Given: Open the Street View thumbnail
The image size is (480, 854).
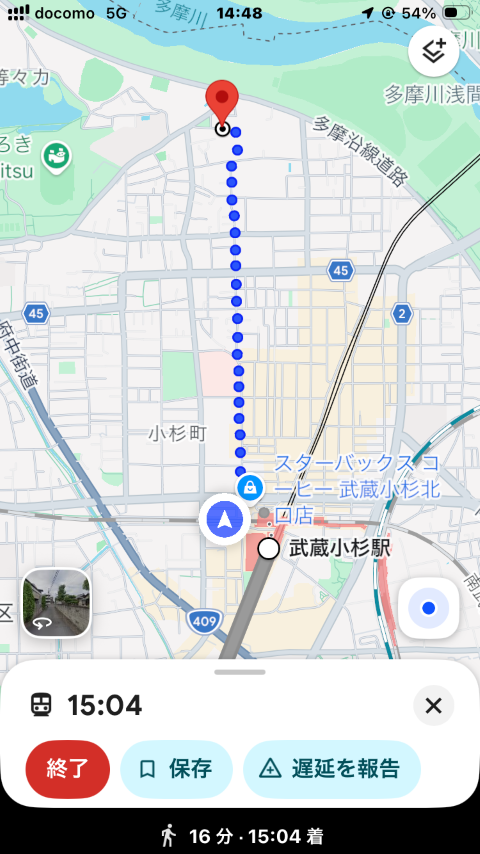Looking at the screenshot, I should [56, 603].
